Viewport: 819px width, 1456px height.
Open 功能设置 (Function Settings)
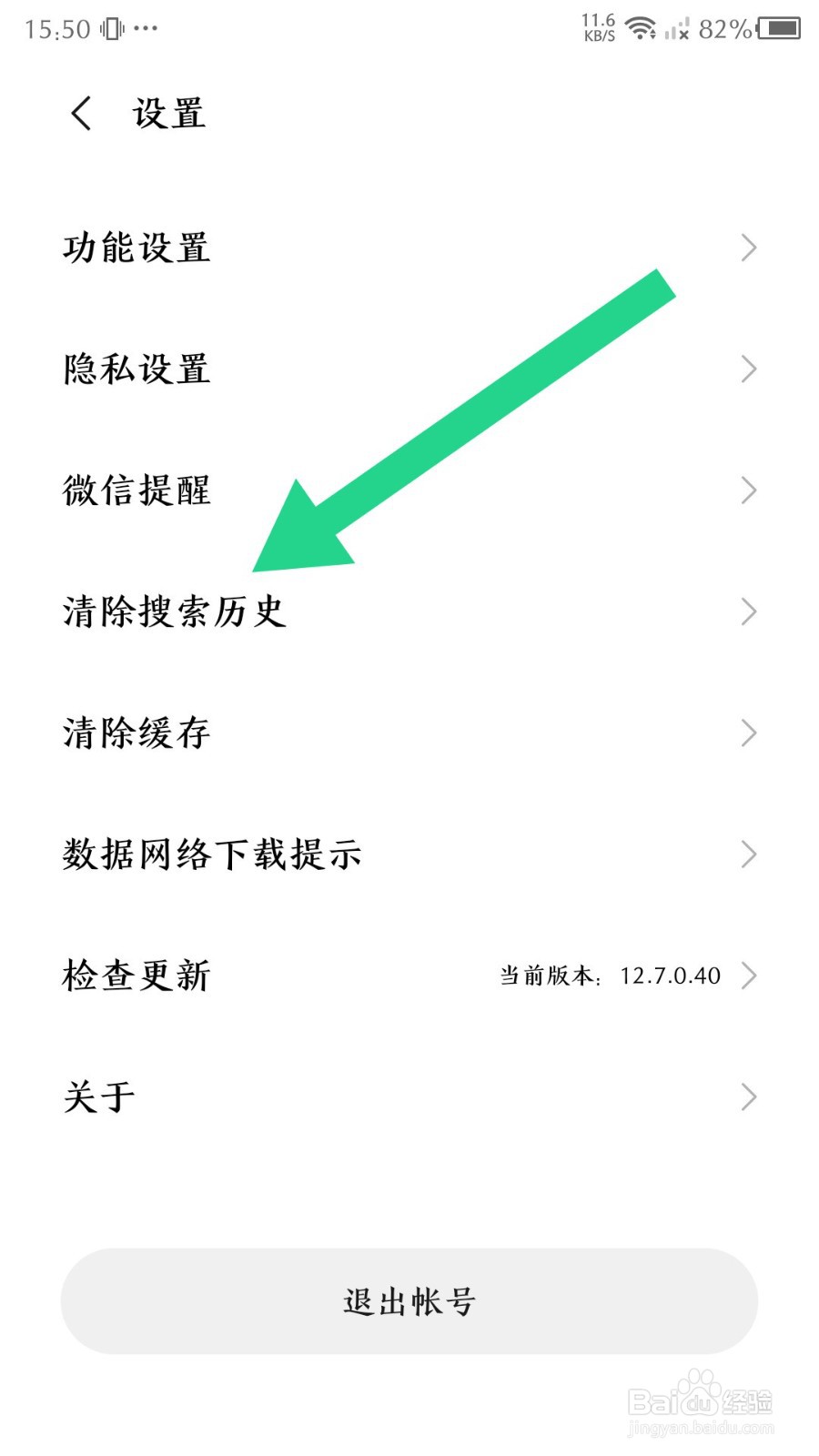click(136, 248)
